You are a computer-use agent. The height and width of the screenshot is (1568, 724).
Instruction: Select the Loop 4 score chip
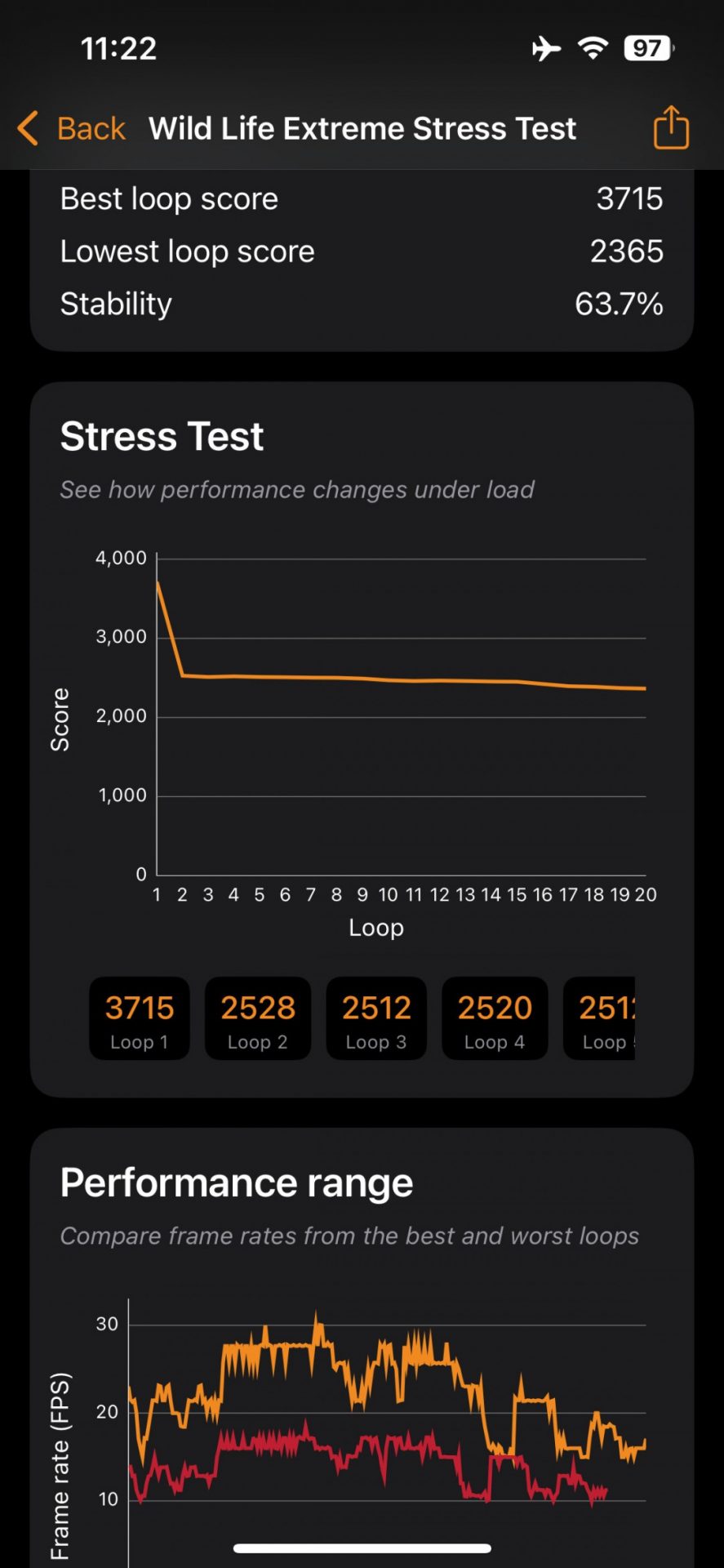pyautogui.click(x=495, y=1018)
